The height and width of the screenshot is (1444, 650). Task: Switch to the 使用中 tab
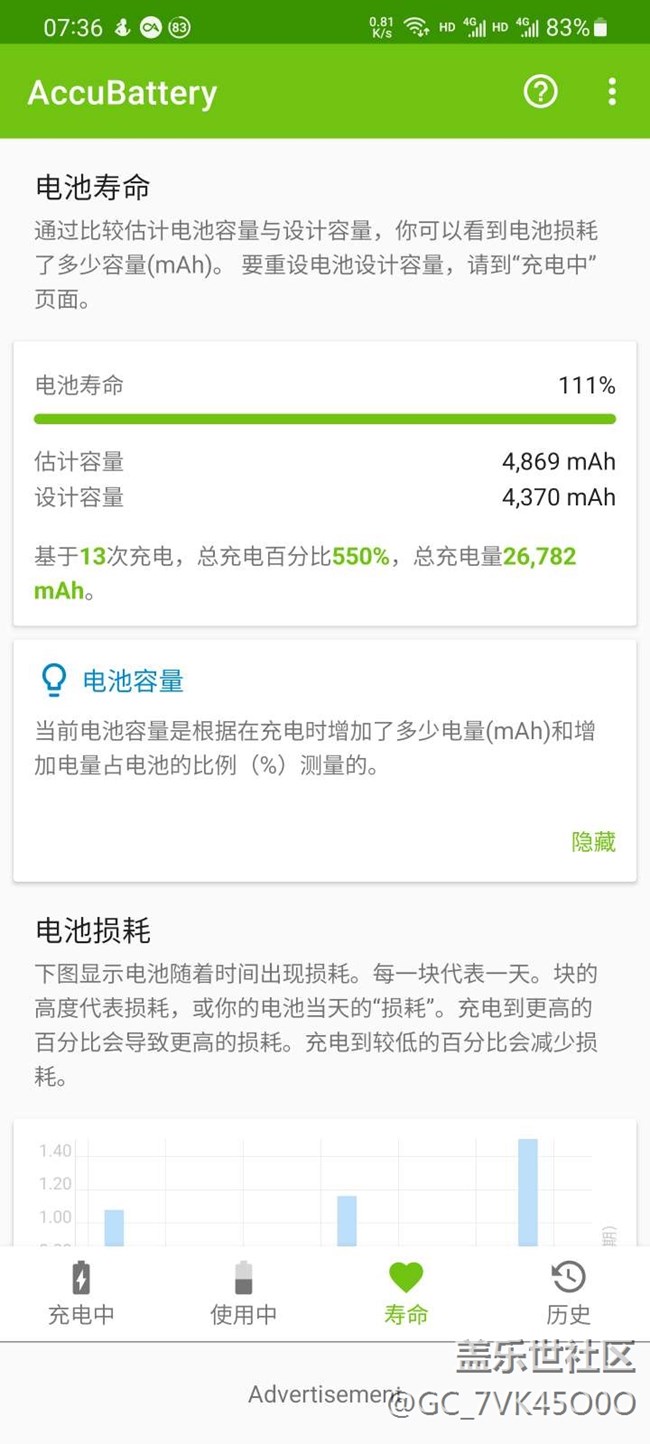click(243, 1293)
